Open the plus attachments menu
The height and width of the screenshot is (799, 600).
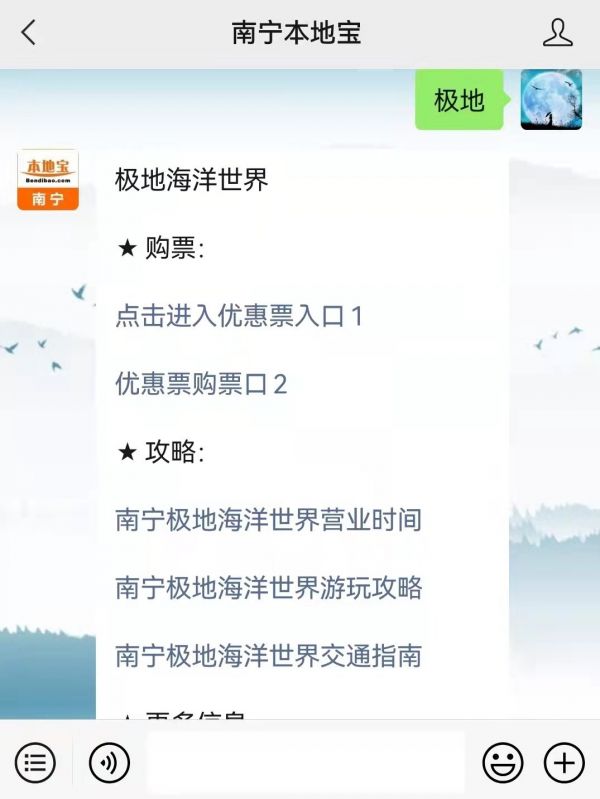pos(563,763)
